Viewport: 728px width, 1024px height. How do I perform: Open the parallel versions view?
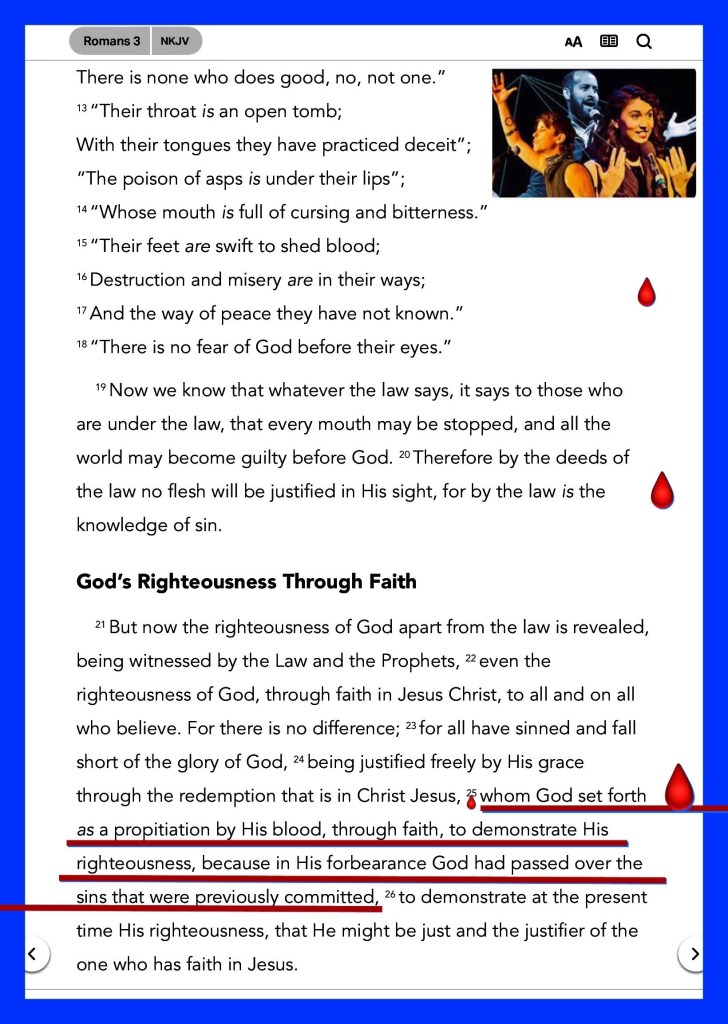click(x=609, y=41)
